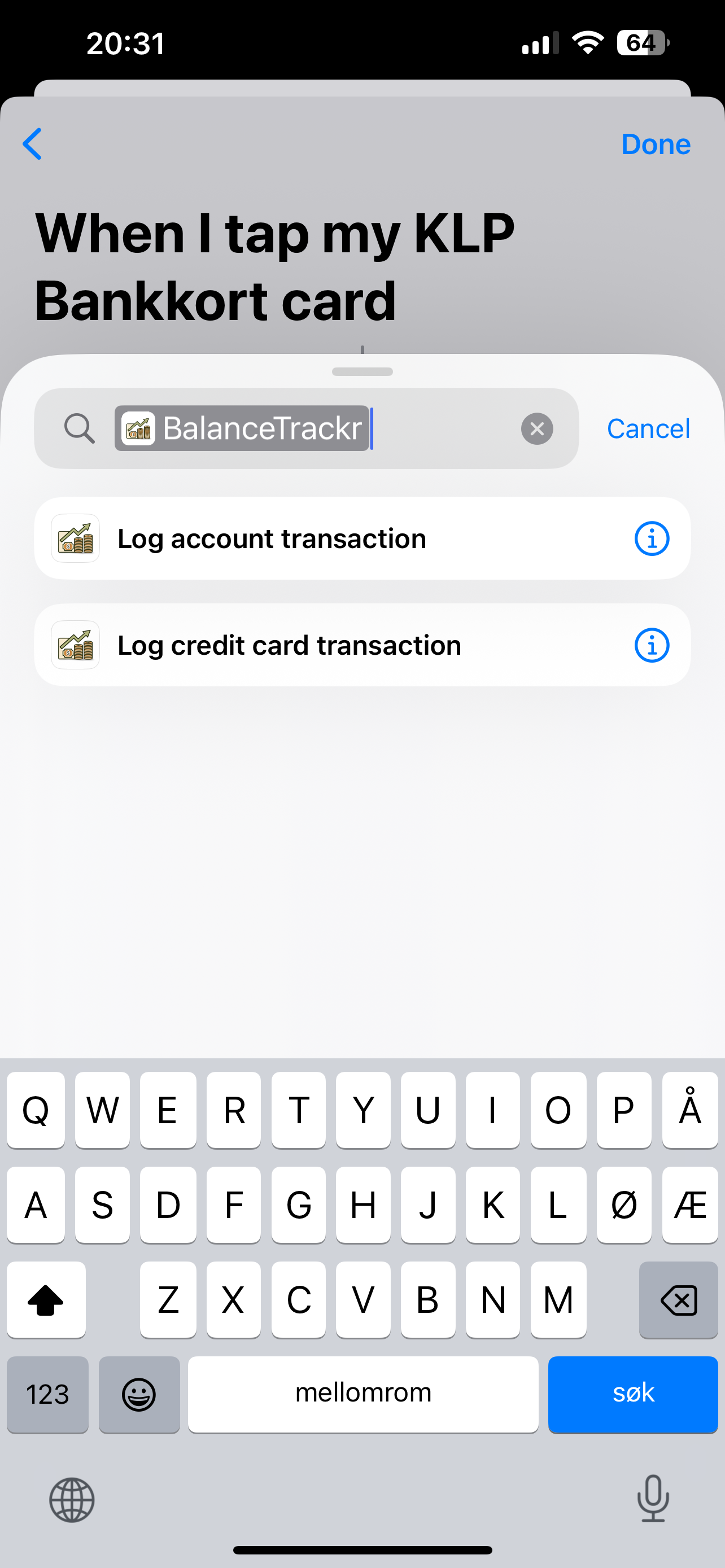Cancel the action search
Viewport: 725px width, 1568px height.
click(648, 428)
